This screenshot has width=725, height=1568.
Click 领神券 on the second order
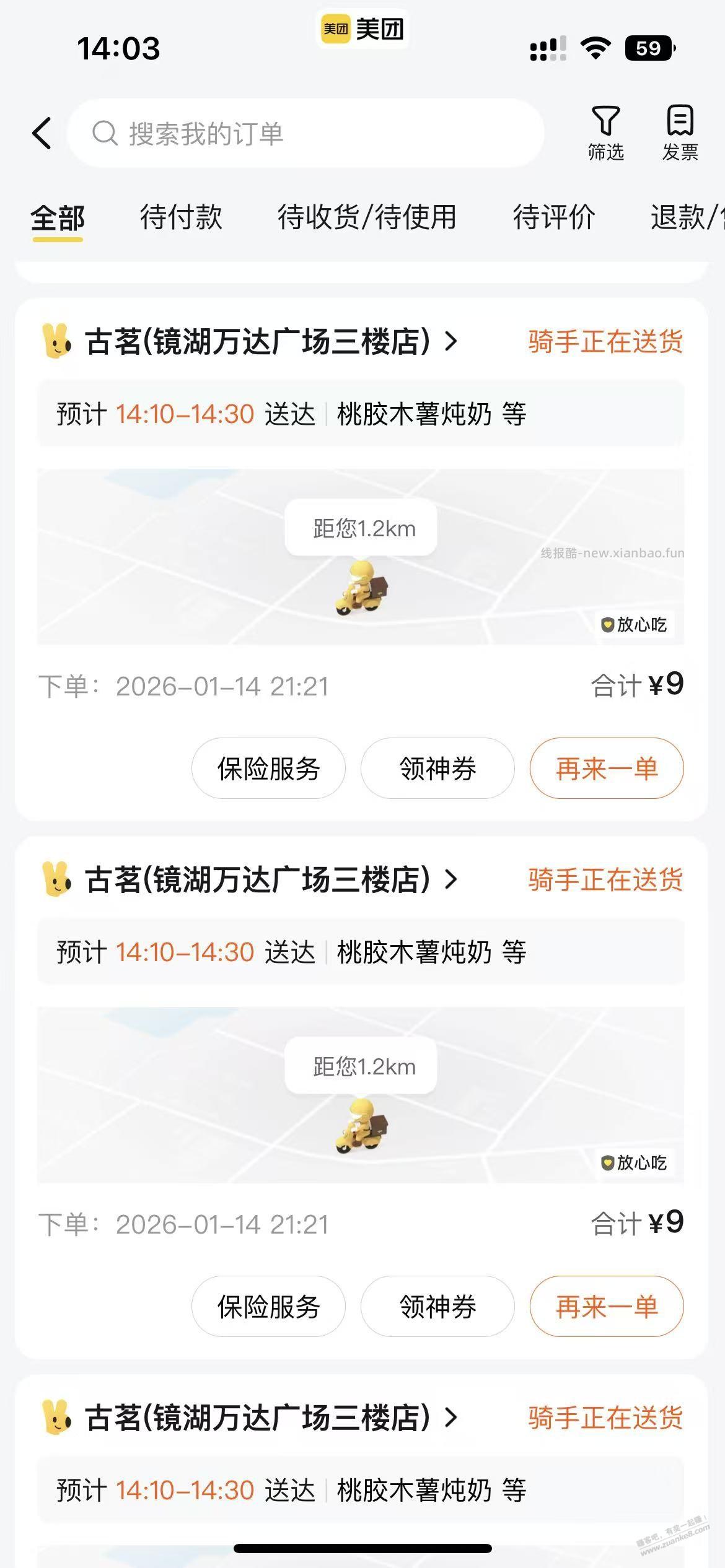tap(437, 1307)
